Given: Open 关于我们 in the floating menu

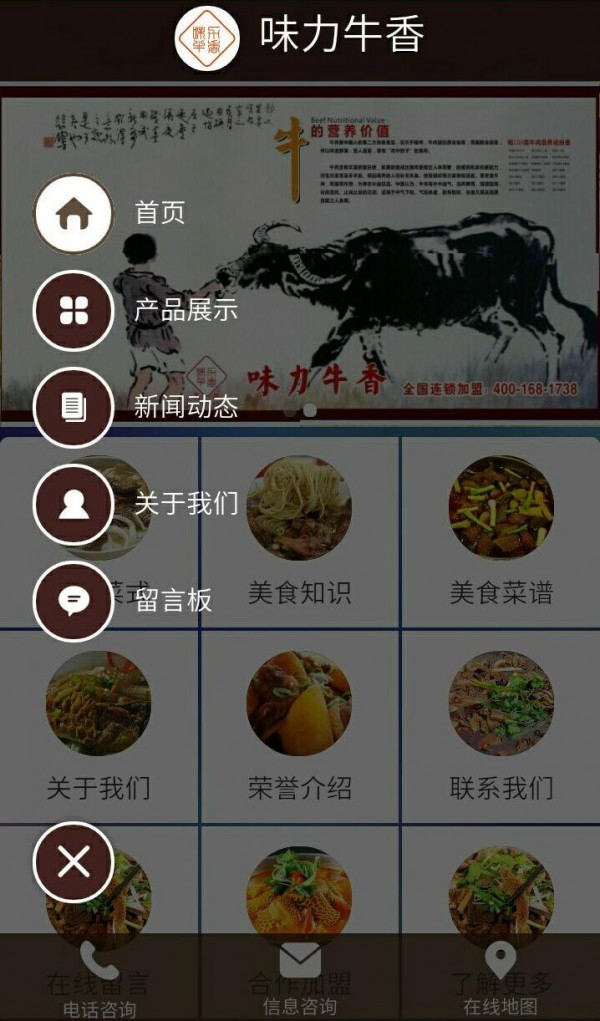Looking at the screenshot, I should point(74,504).
